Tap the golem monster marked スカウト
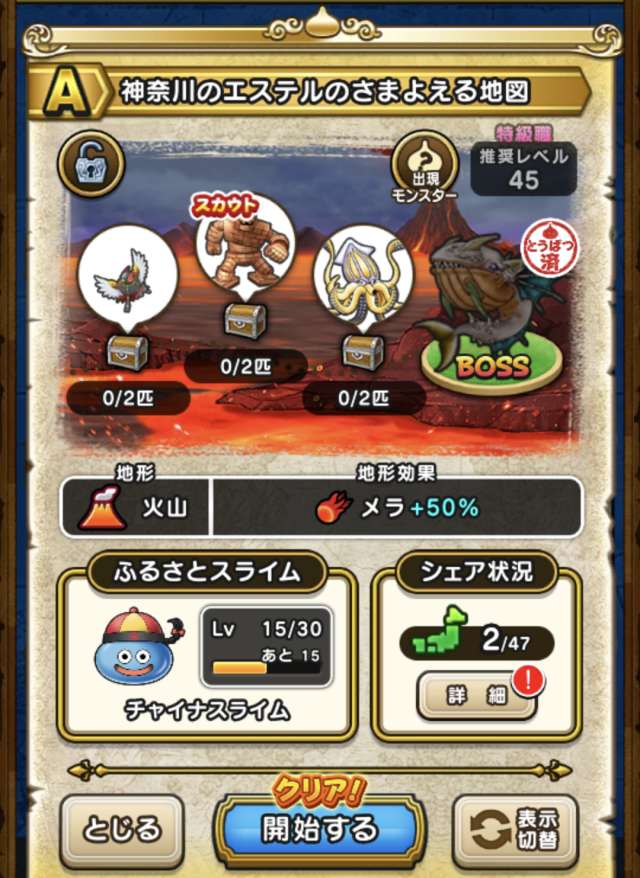This screenshot has width=640, height=878. pos(243,245)
